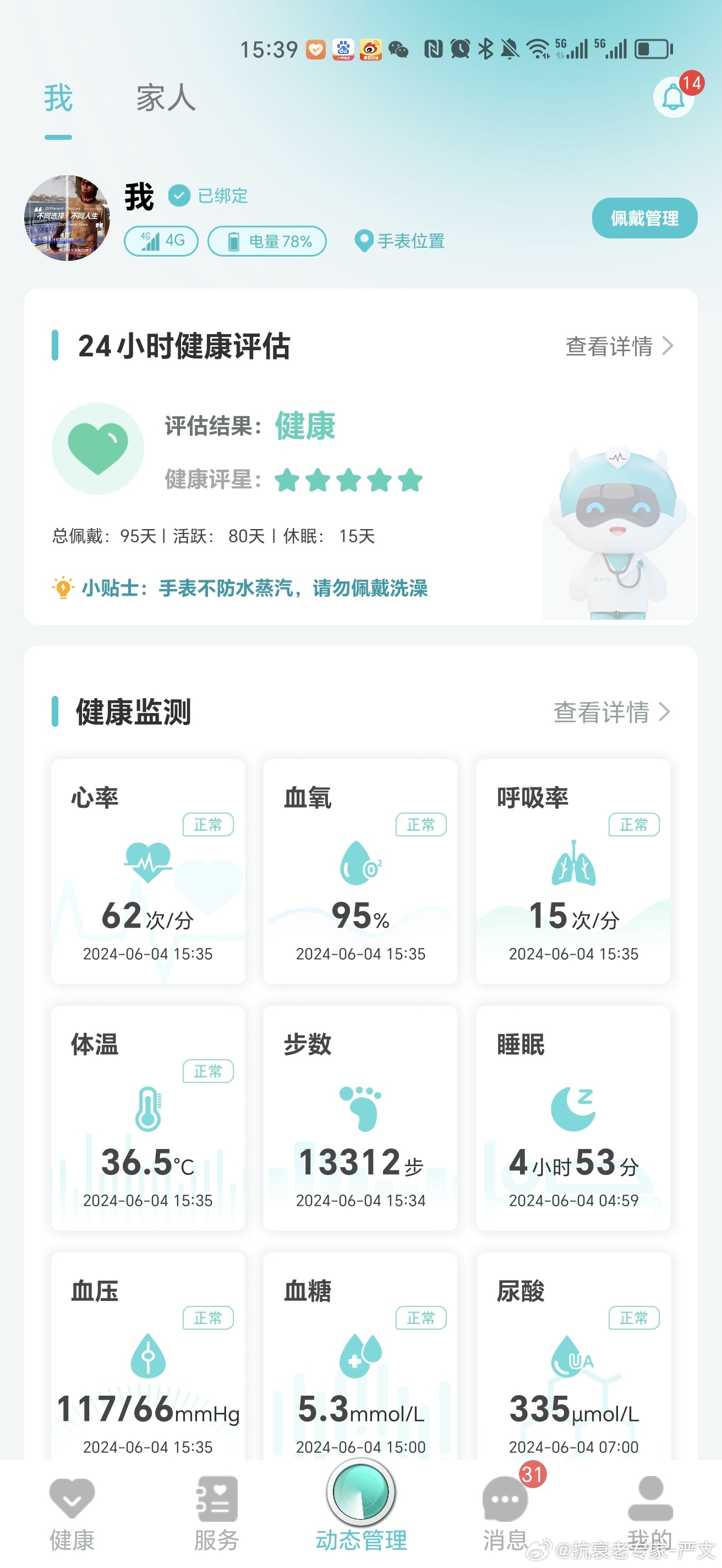Open the 步数 steps card
722x1568 pixels.
click(360, 1118)
